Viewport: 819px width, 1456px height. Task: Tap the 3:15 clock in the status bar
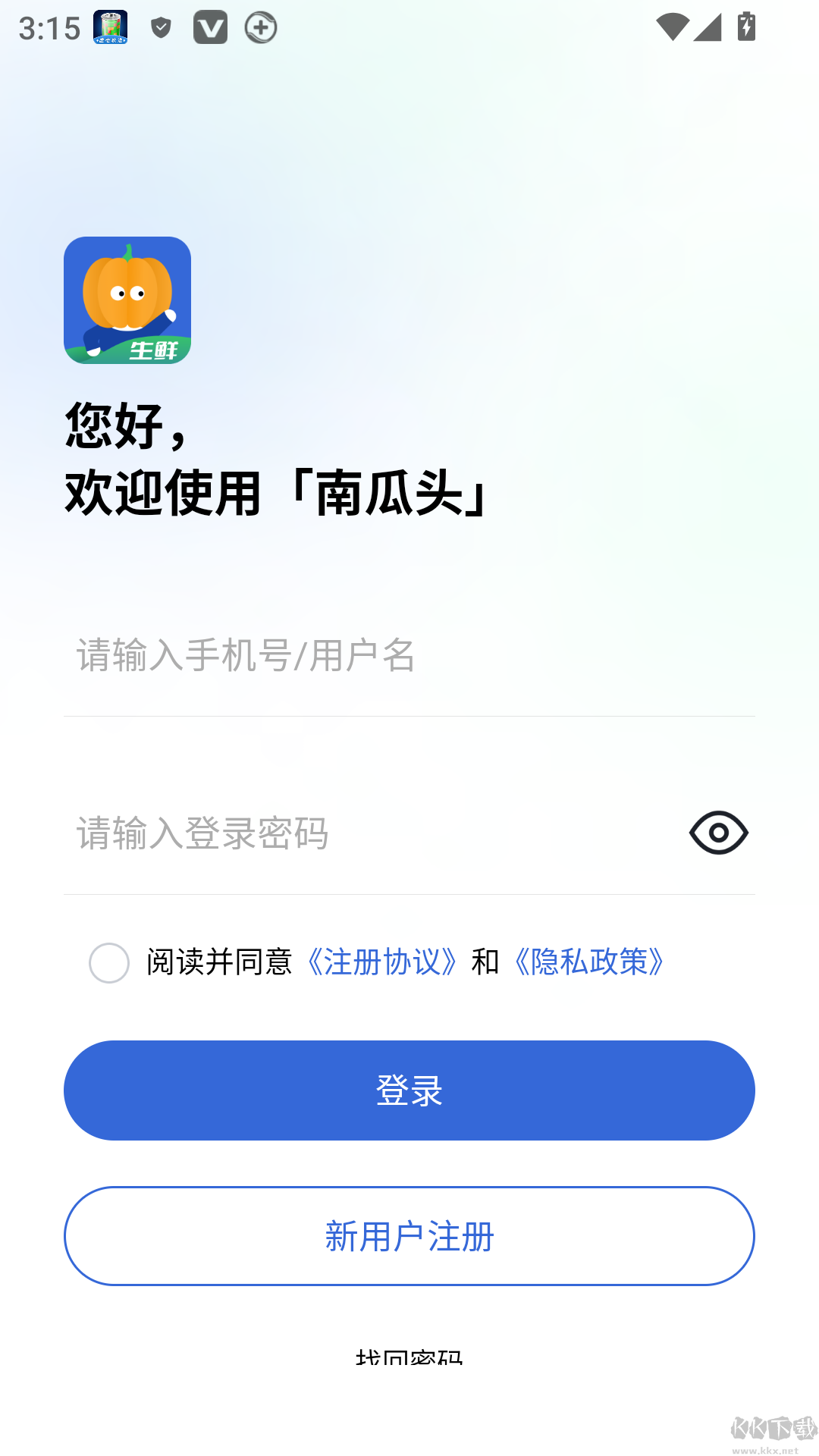(48, 27)
